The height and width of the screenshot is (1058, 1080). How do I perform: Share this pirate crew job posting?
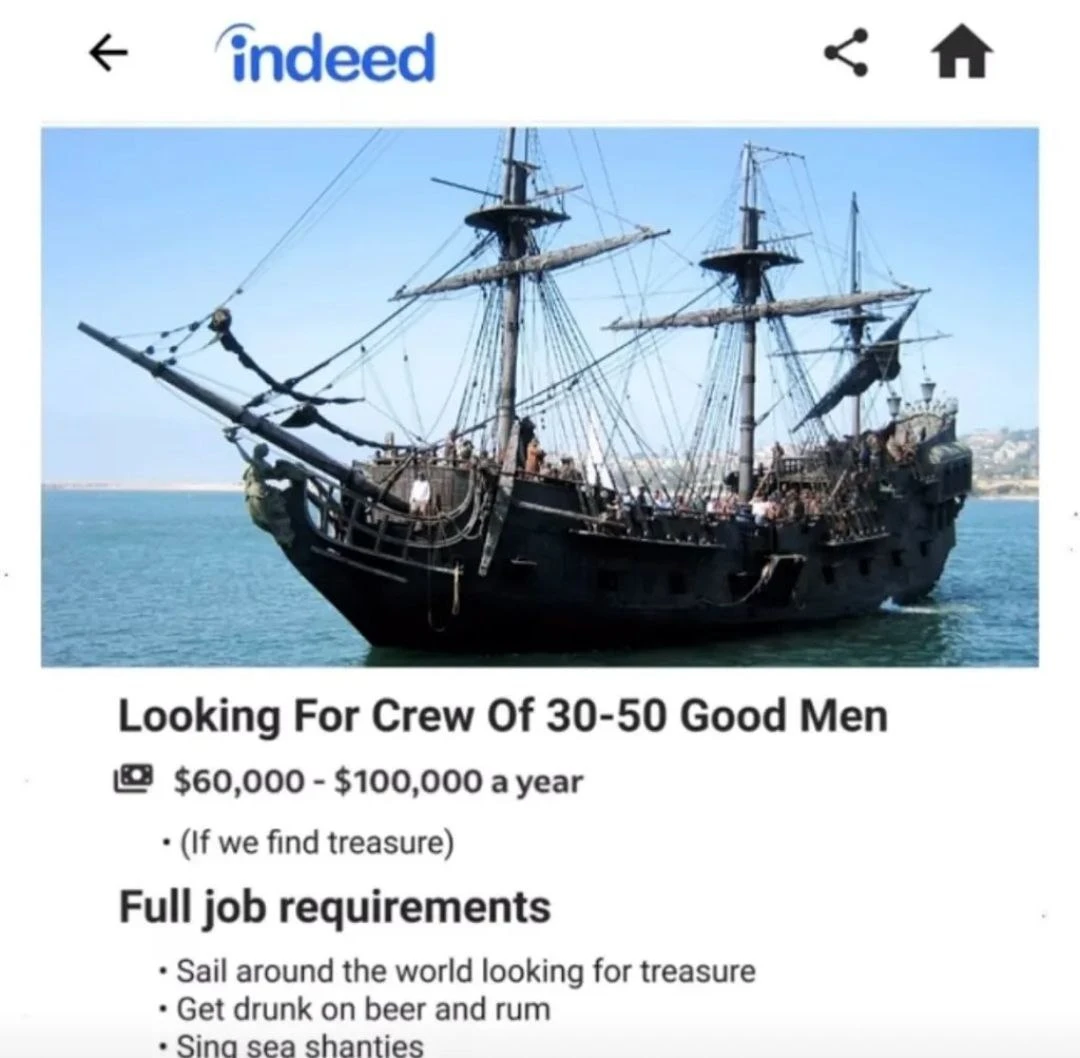845,53
